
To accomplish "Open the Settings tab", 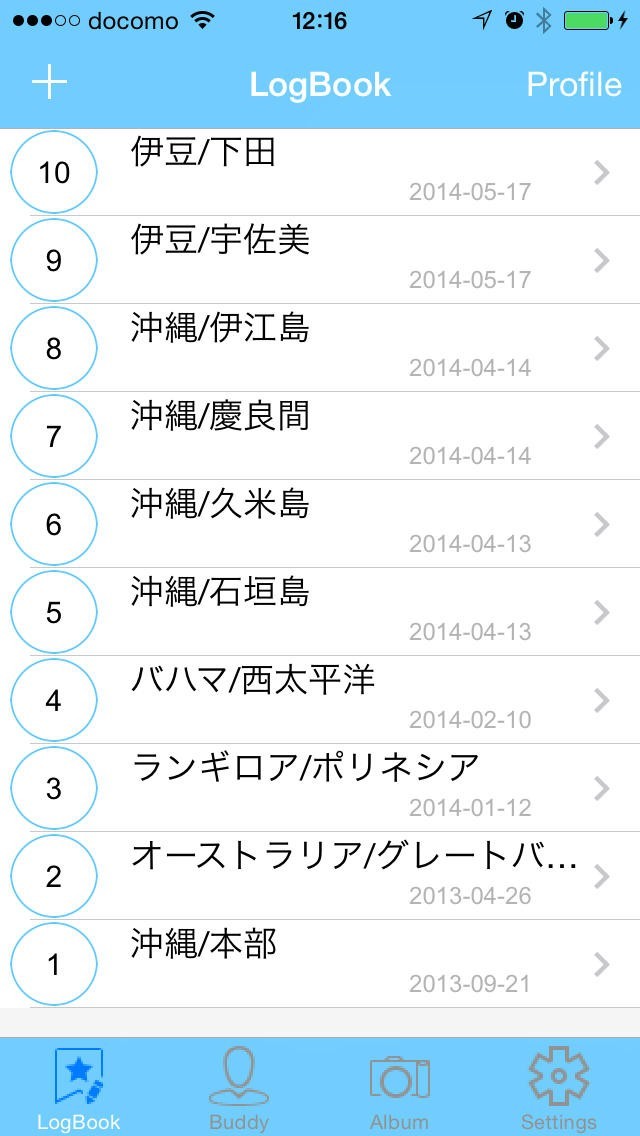I will pyautogui.click(x=559, y=1088).
